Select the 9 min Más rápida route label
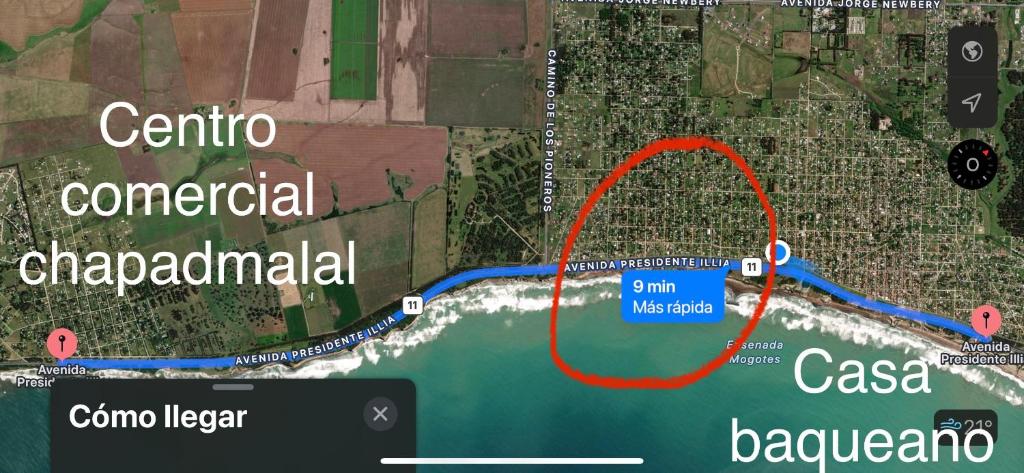The image size is (1024, 473). (x=672, y=298)
